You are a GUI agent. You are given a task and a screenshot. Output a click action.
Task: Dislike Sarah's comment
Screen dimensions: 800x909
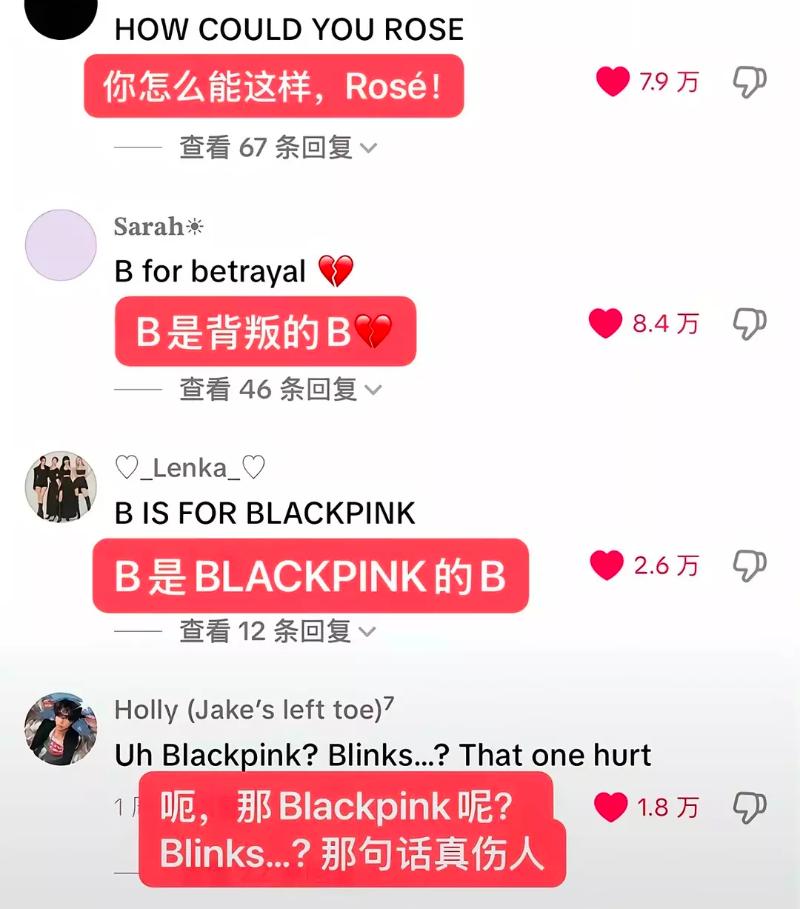pos(749,323)
